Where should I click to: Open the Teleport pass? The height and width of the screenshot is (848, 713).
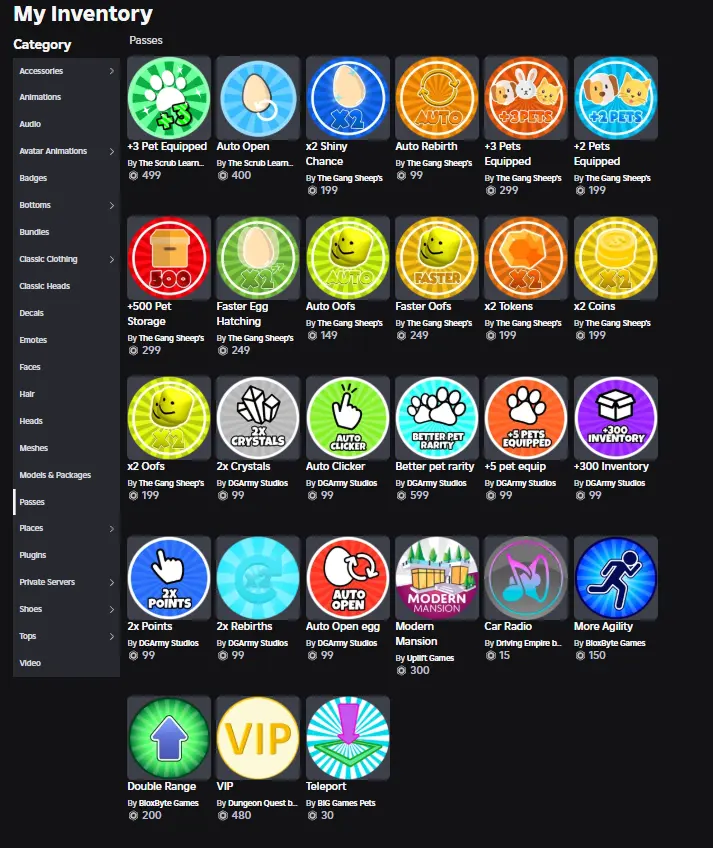coord(347,737)
